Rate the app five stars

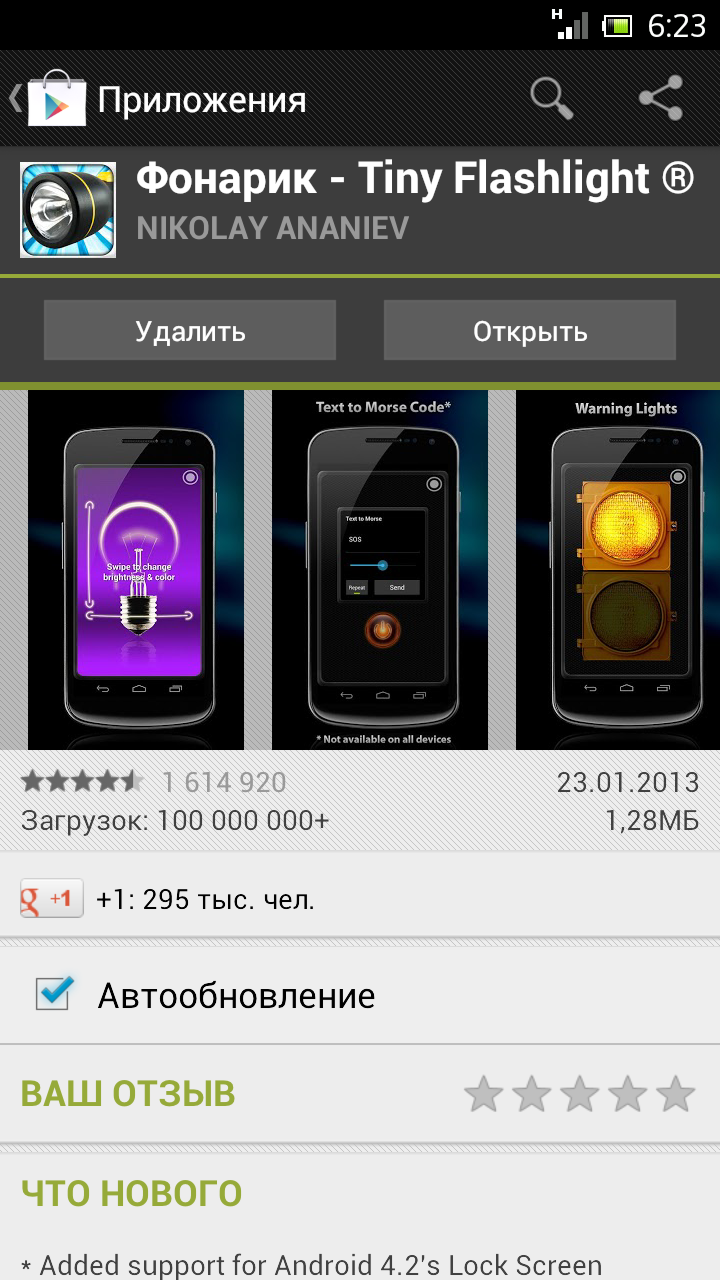coord(676,1094)
